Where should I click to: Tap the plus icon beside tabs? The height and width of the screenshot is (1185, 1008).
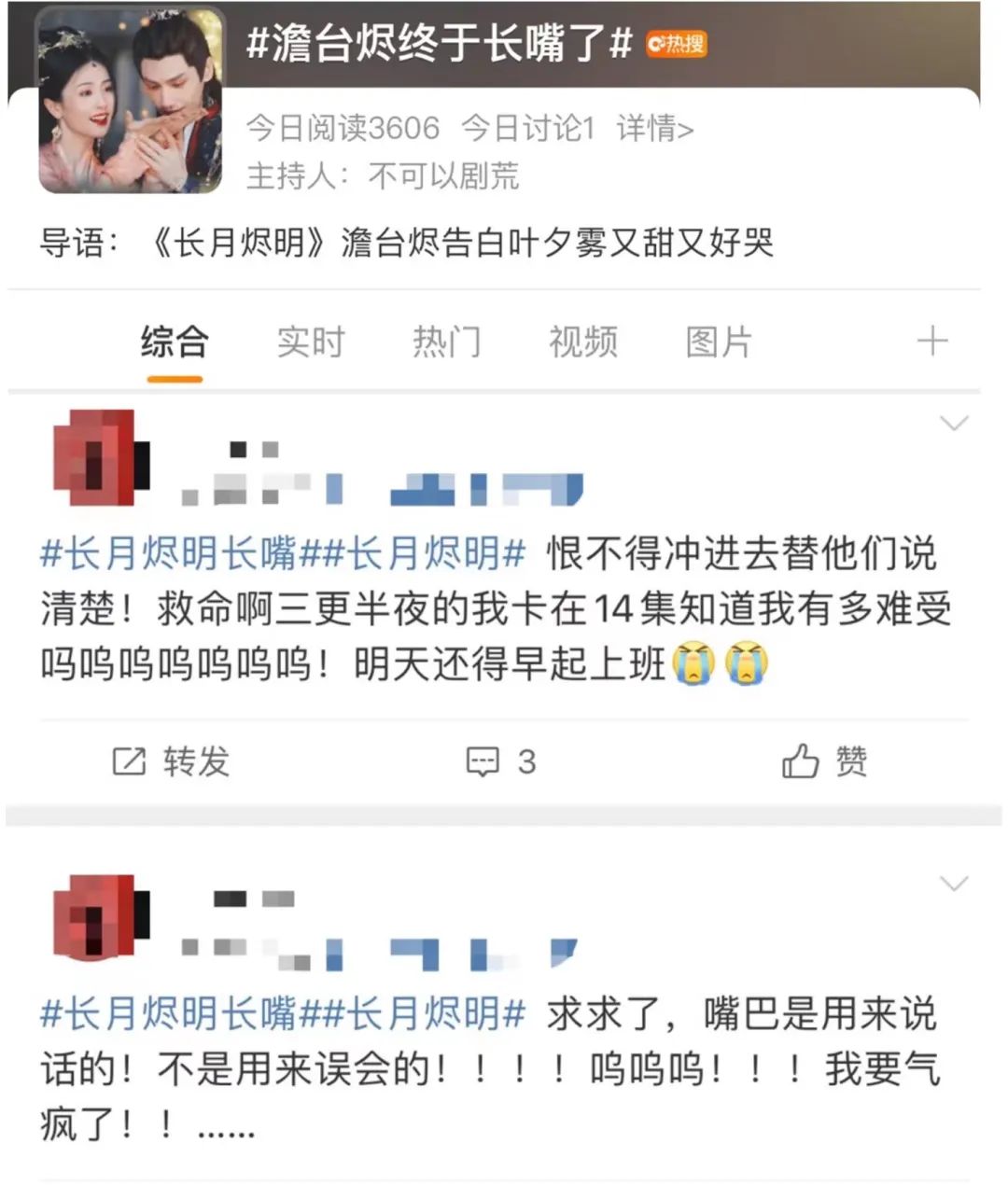932,342
